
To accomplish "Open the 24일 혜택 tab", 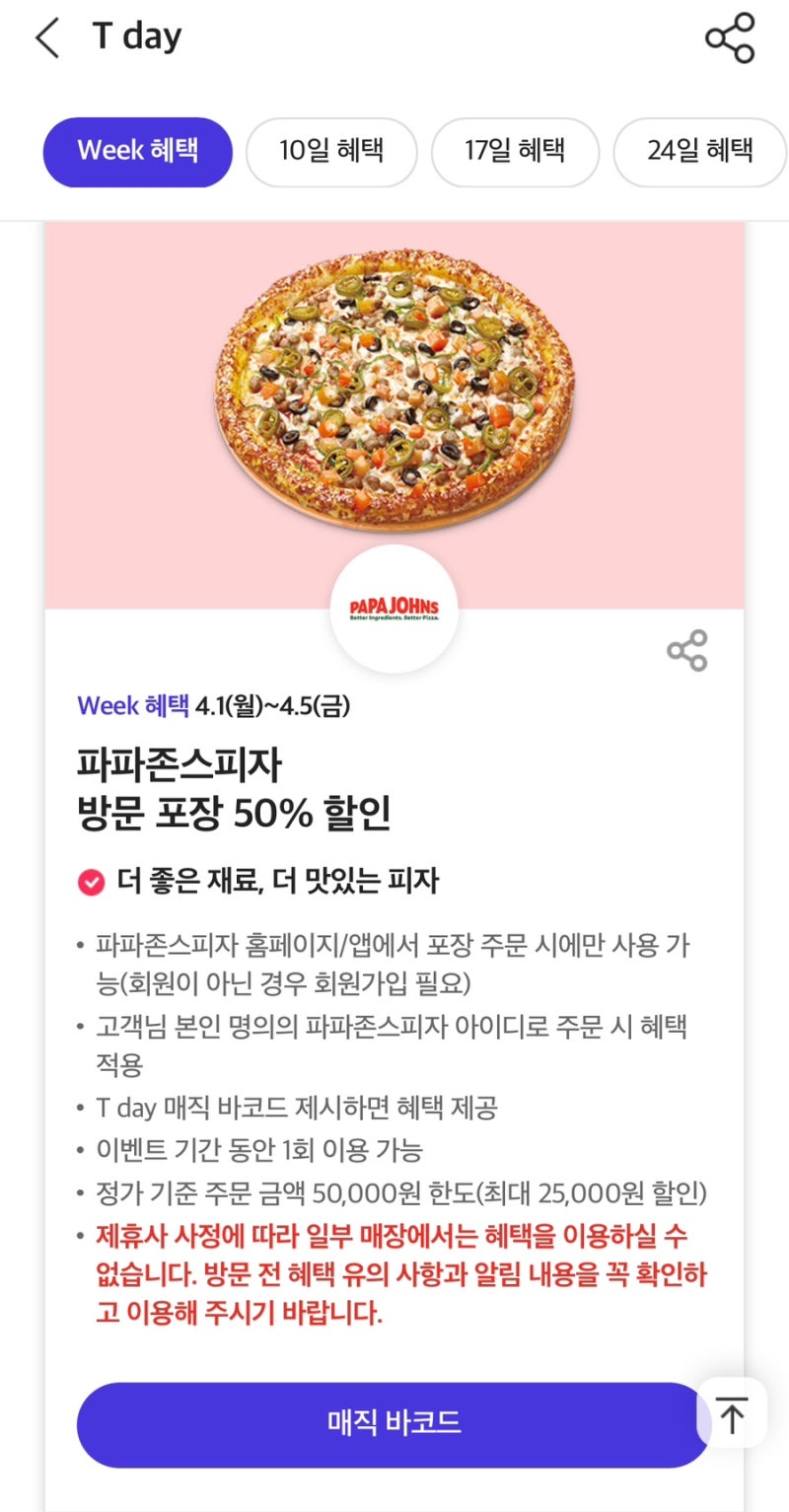I will tap(700, 152).
